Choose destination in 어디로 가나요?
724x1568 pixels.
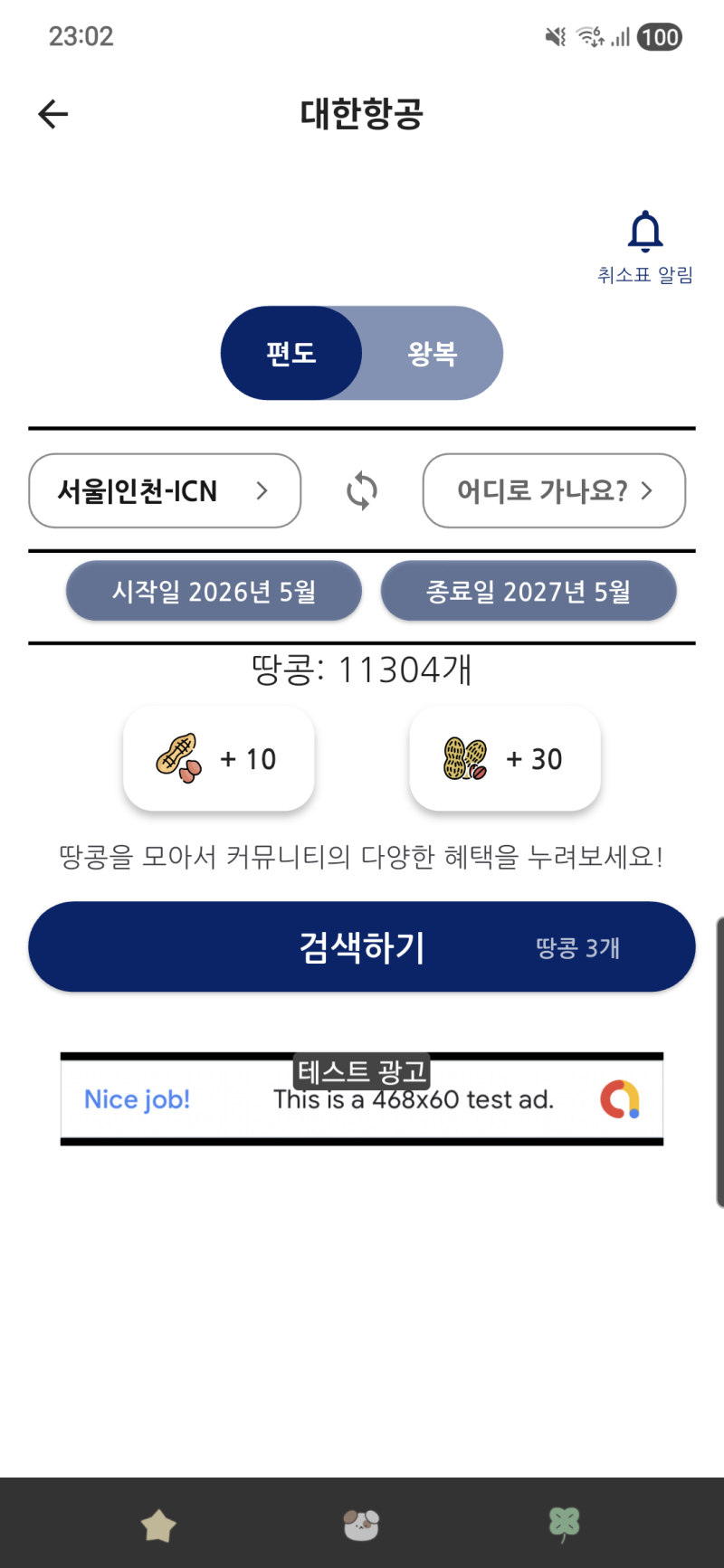[x=554, y=490]
